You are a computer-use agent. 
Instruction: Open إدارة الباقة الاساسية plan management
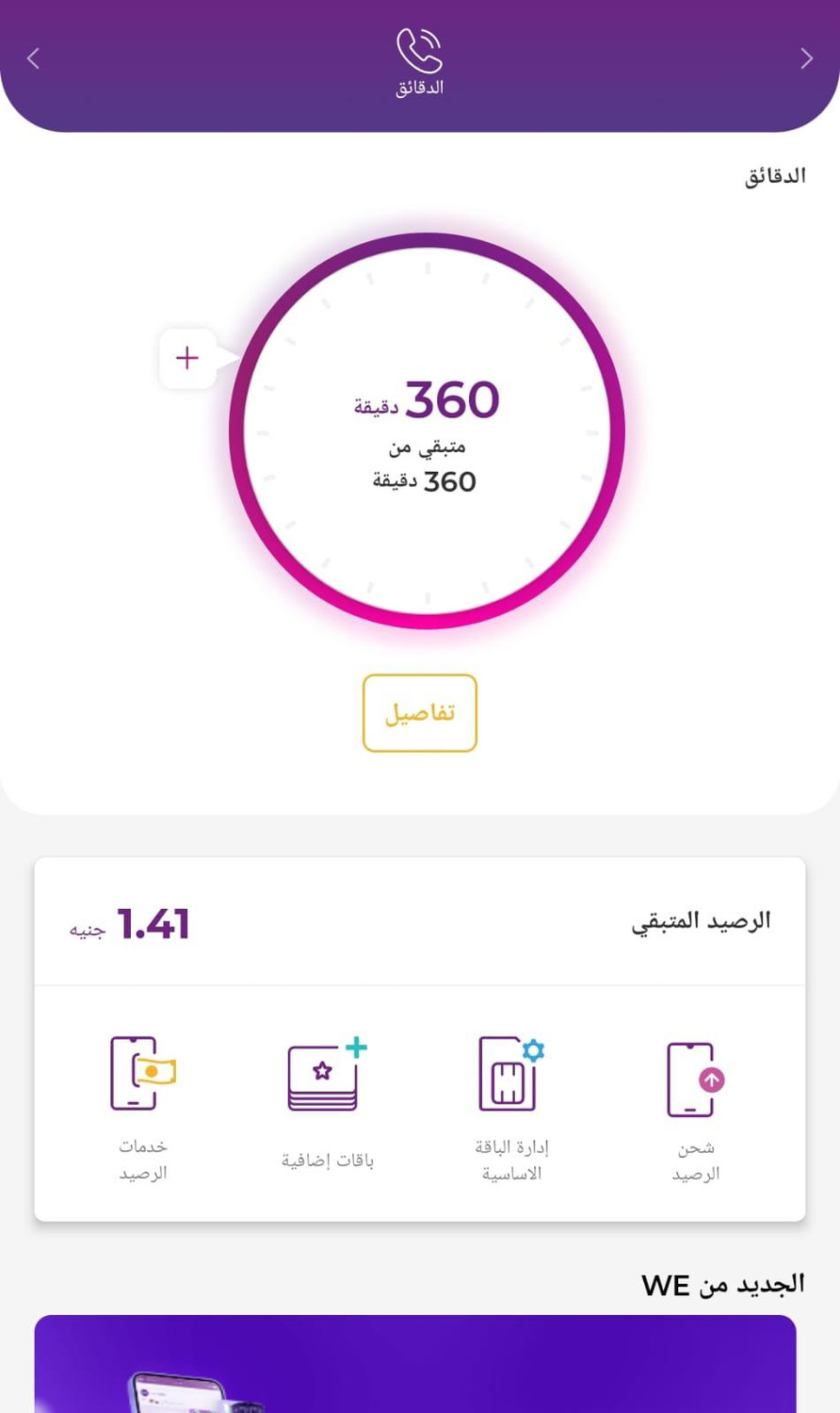coord(511,1110)
